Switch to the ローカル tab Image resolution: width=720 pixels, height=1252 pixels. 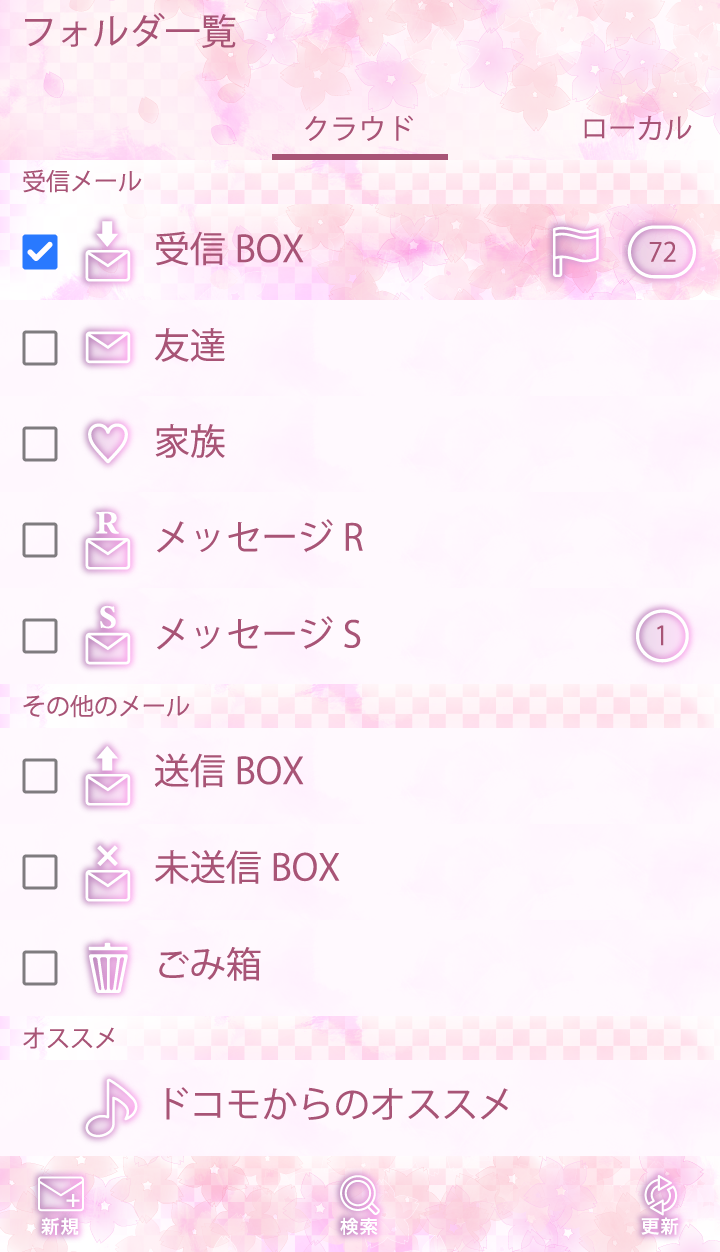point(636,128)
